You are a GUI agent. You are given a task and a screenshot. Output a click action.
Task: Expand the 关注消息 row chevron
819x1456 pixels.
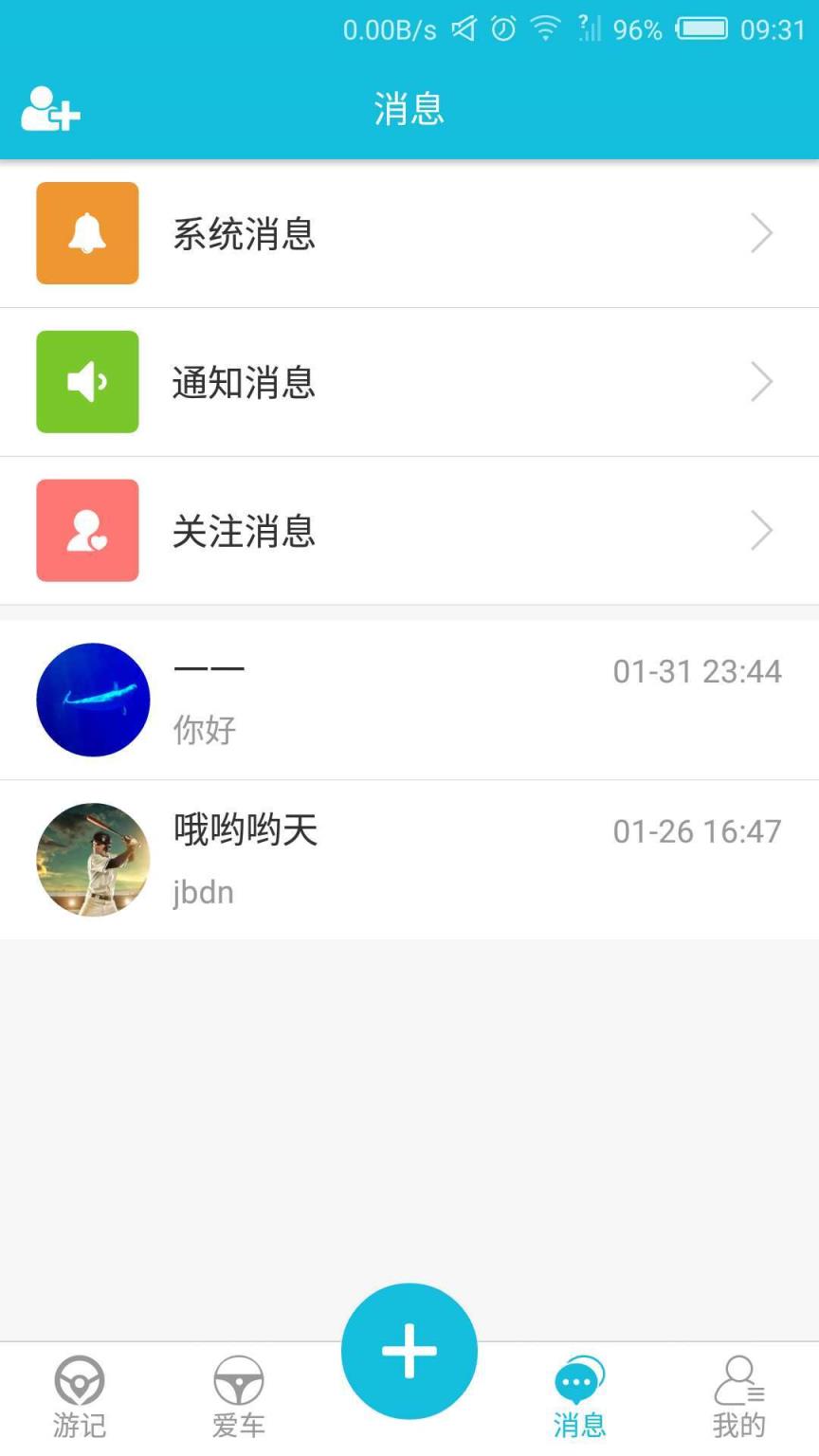(x=761, y=530)
